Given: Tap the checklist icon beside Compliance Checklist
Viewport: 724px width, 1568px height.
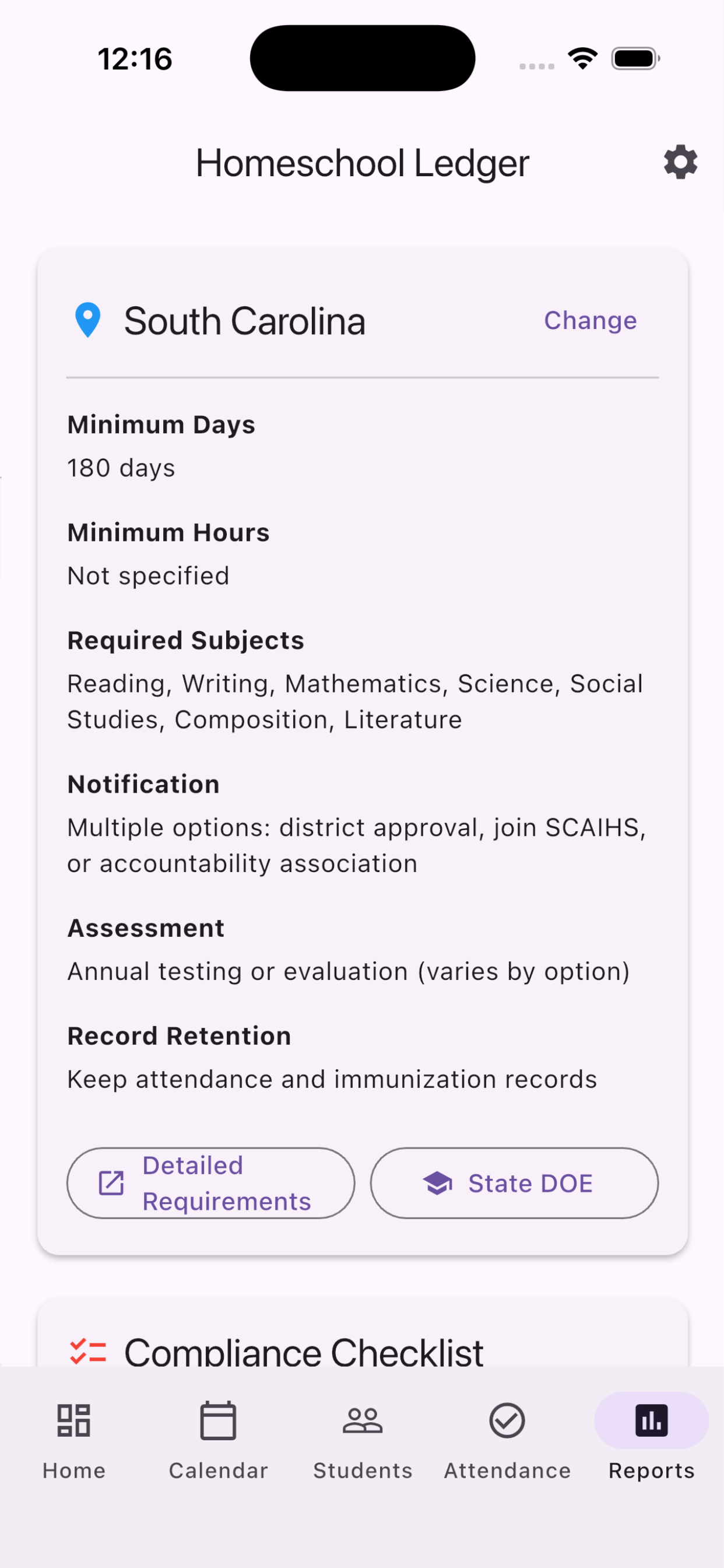Looking at the screenshot, I should point(88,1347).
